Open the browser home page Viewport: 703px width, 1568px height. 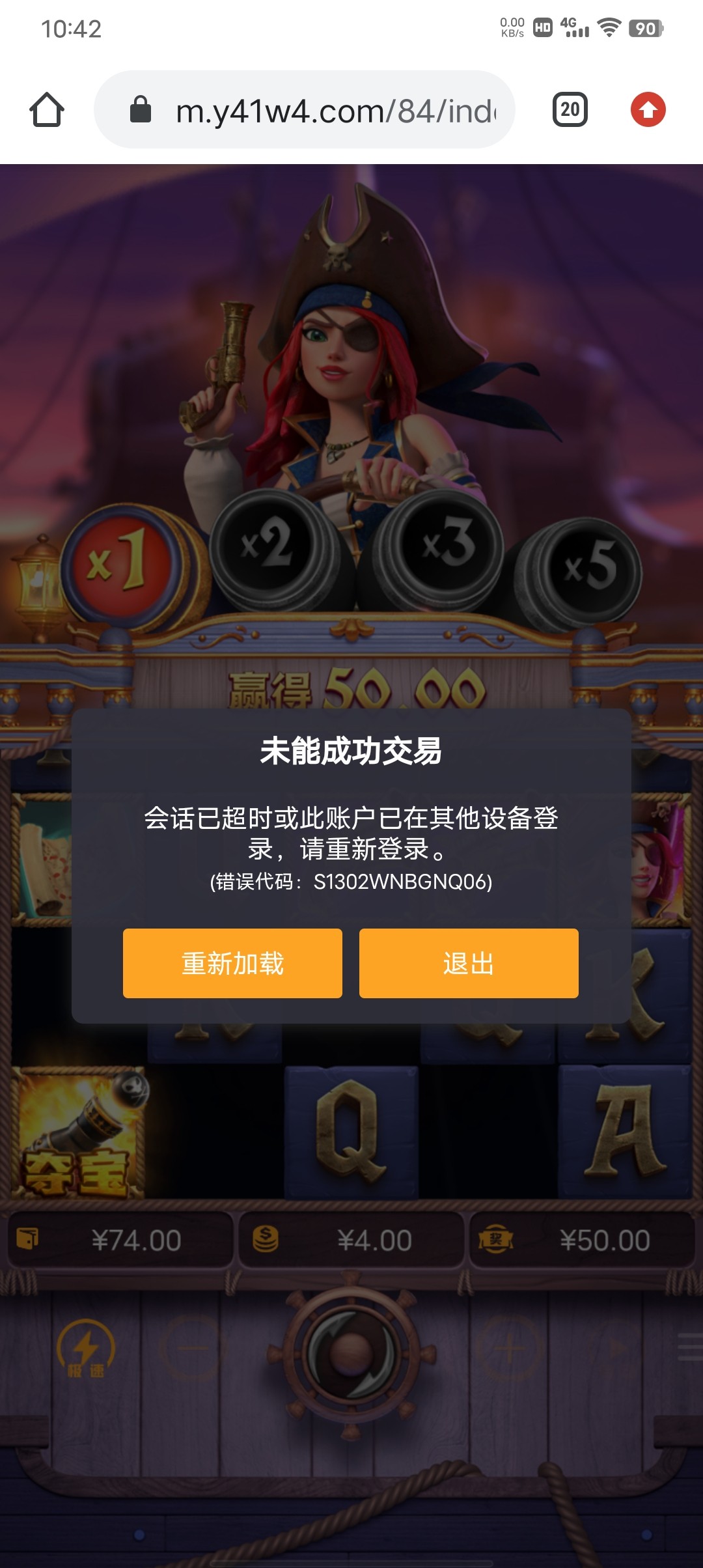click(47, 109)
